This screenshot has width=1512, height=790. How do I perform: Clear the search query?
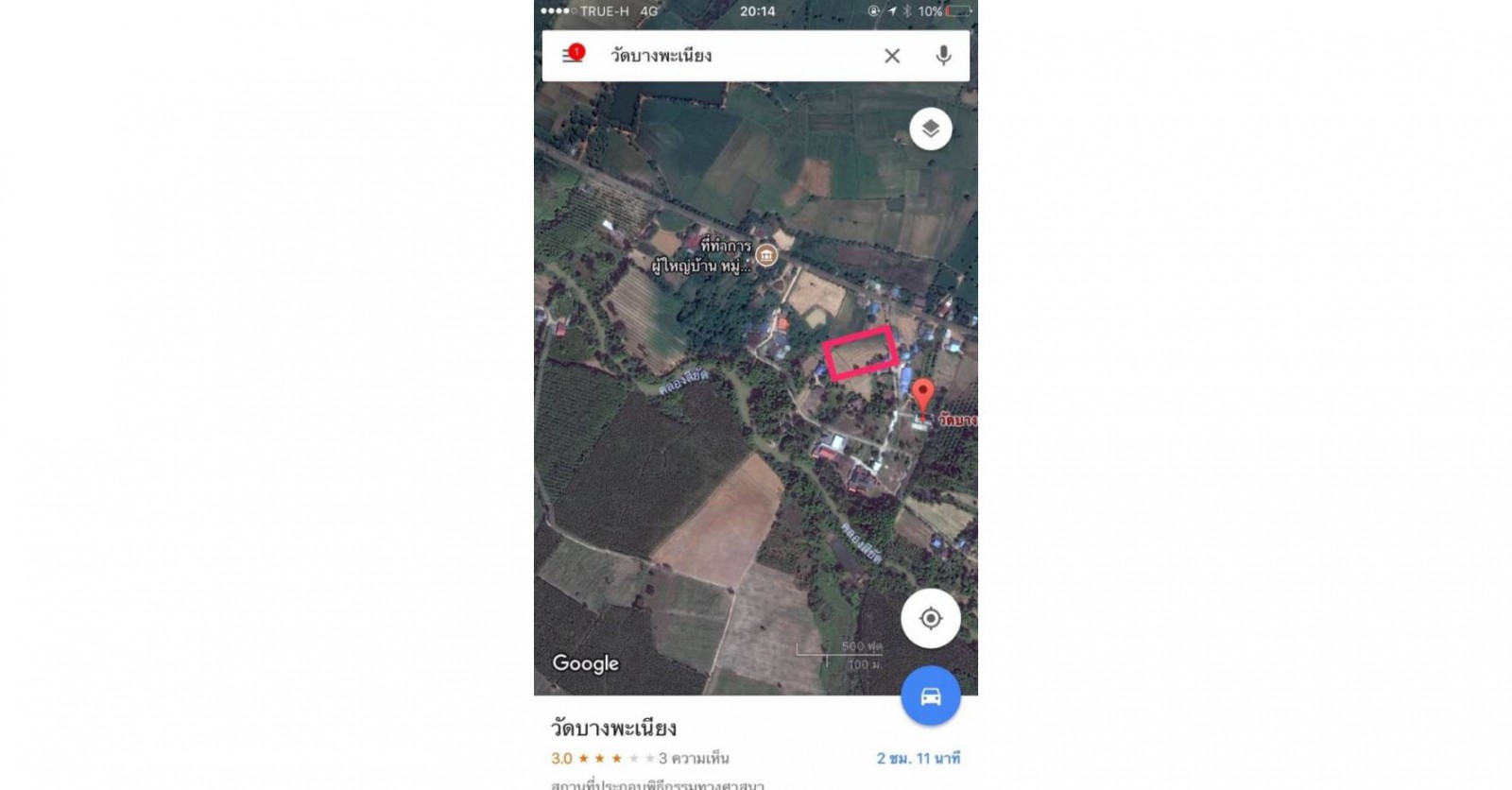[x=891, y=56]
